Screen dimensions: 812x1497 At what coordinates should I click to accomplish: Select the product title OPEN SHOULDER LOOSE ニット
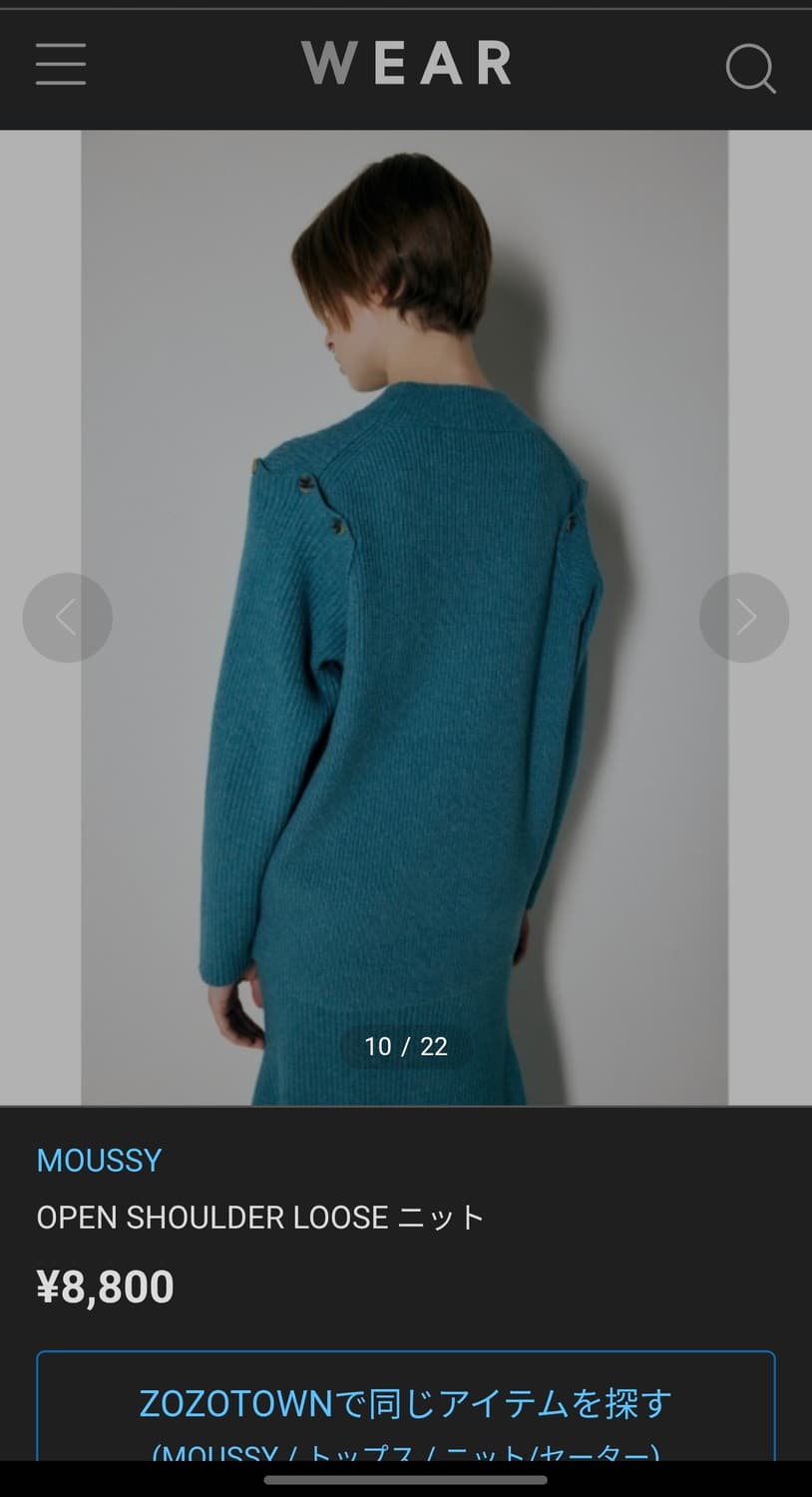pyautogui.click(x=257, y=1217)
